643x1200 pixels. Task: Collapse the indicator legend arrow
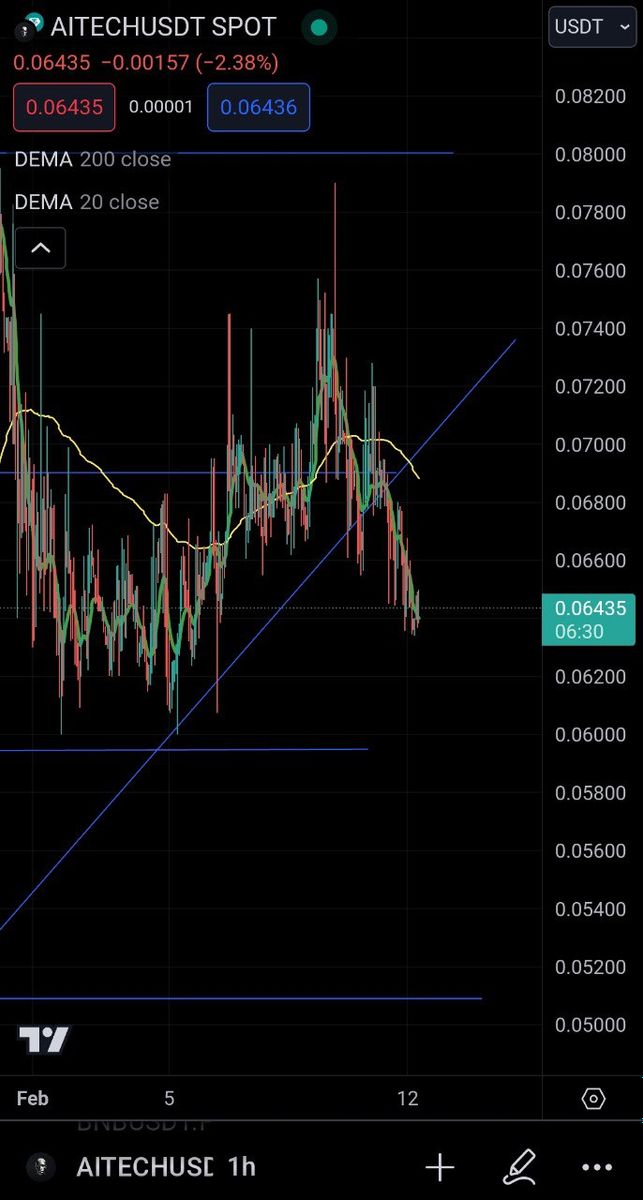click(40, 248)
